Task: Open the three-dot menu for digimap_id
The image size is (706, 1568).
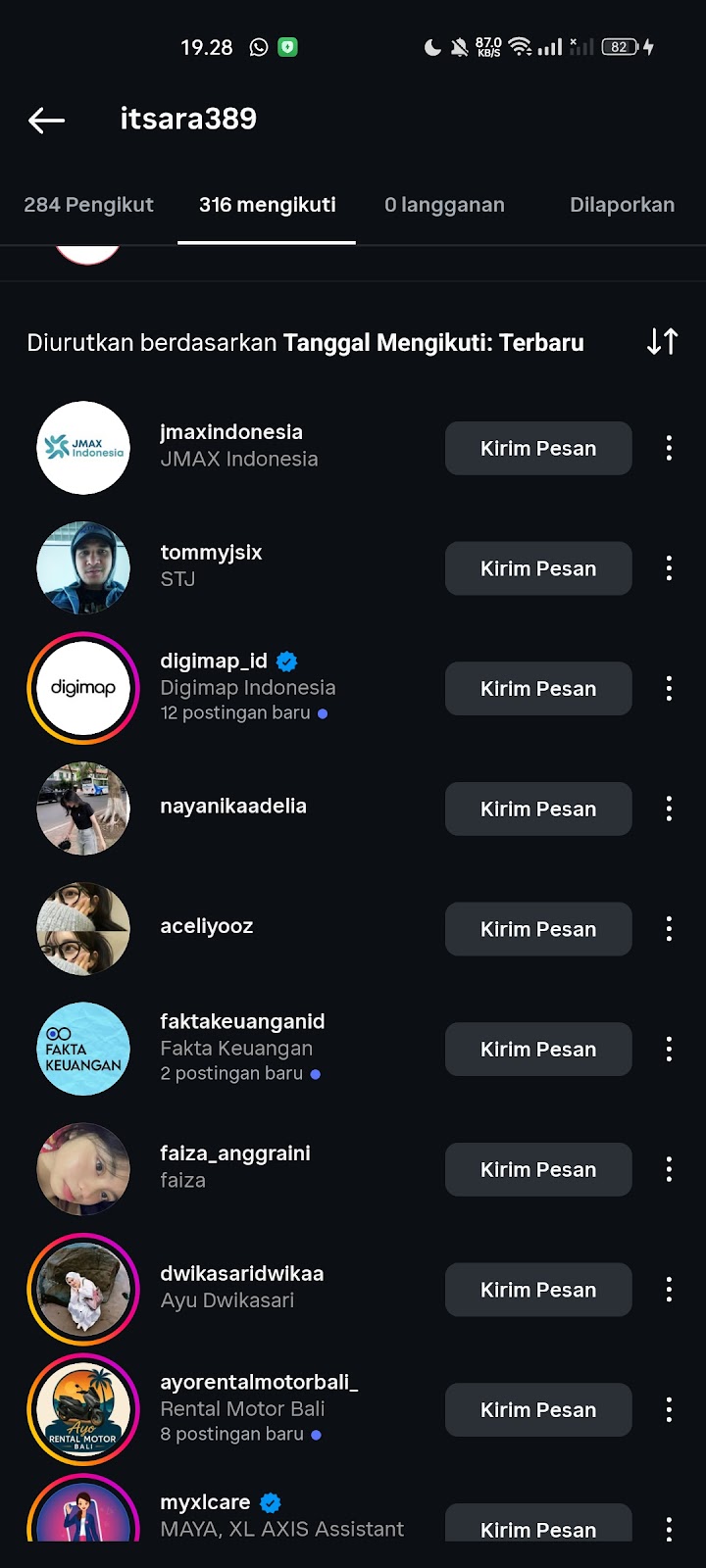Action: tap(669, 689)
